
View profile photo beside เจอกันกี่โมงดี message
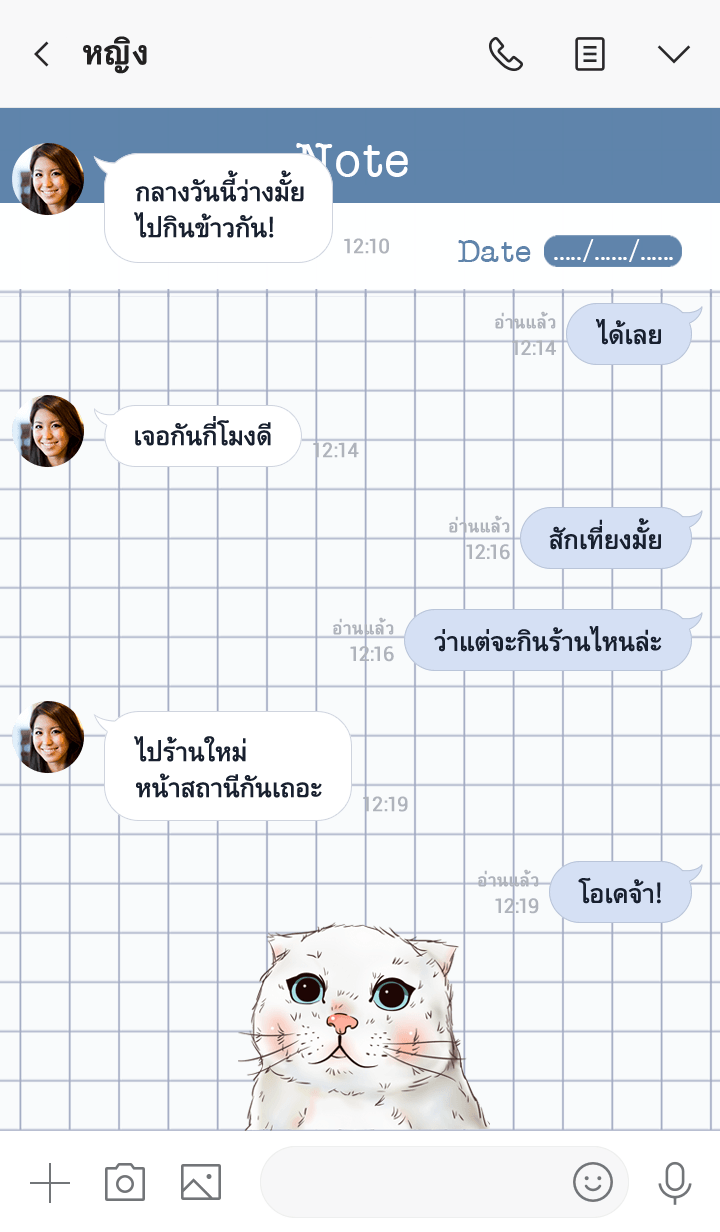coord(48,431)
